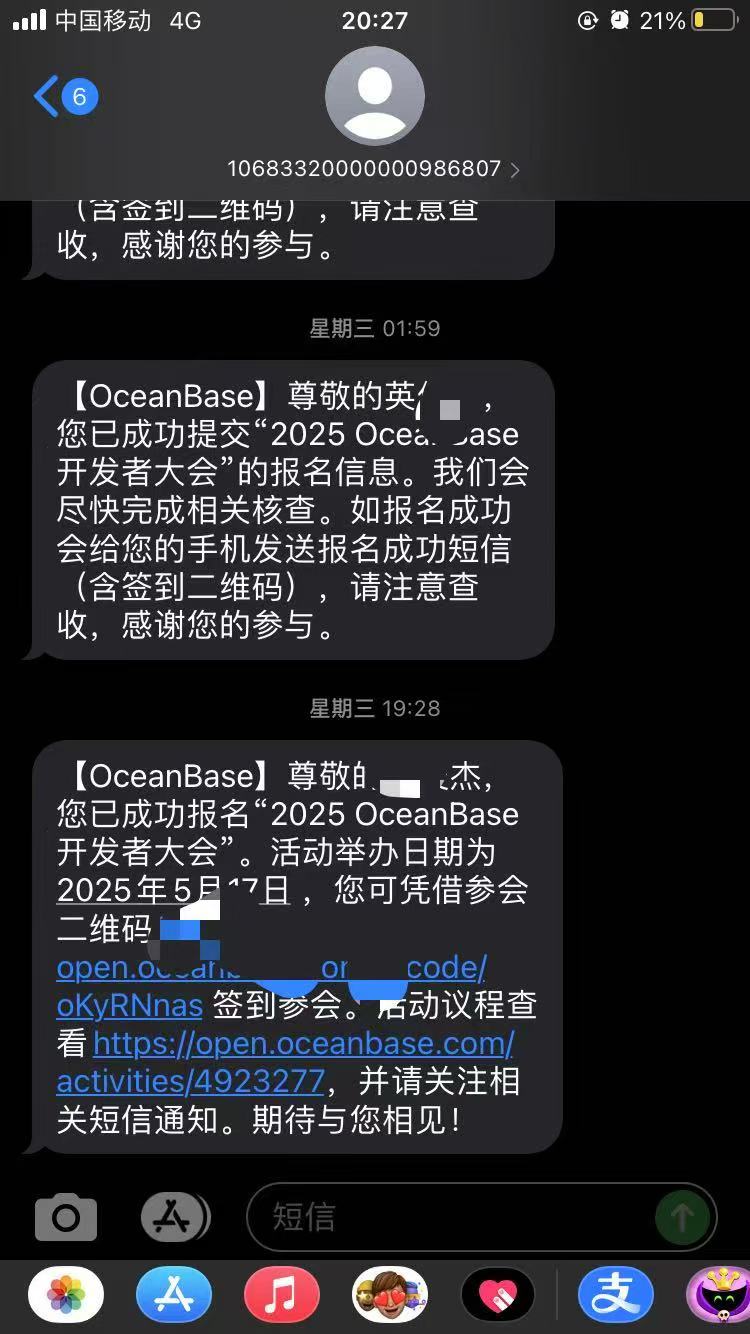This screenshot has width=750, height=1334.
Task: Open the Photos app in the app strip
Action: click(x=66, y=1295)
